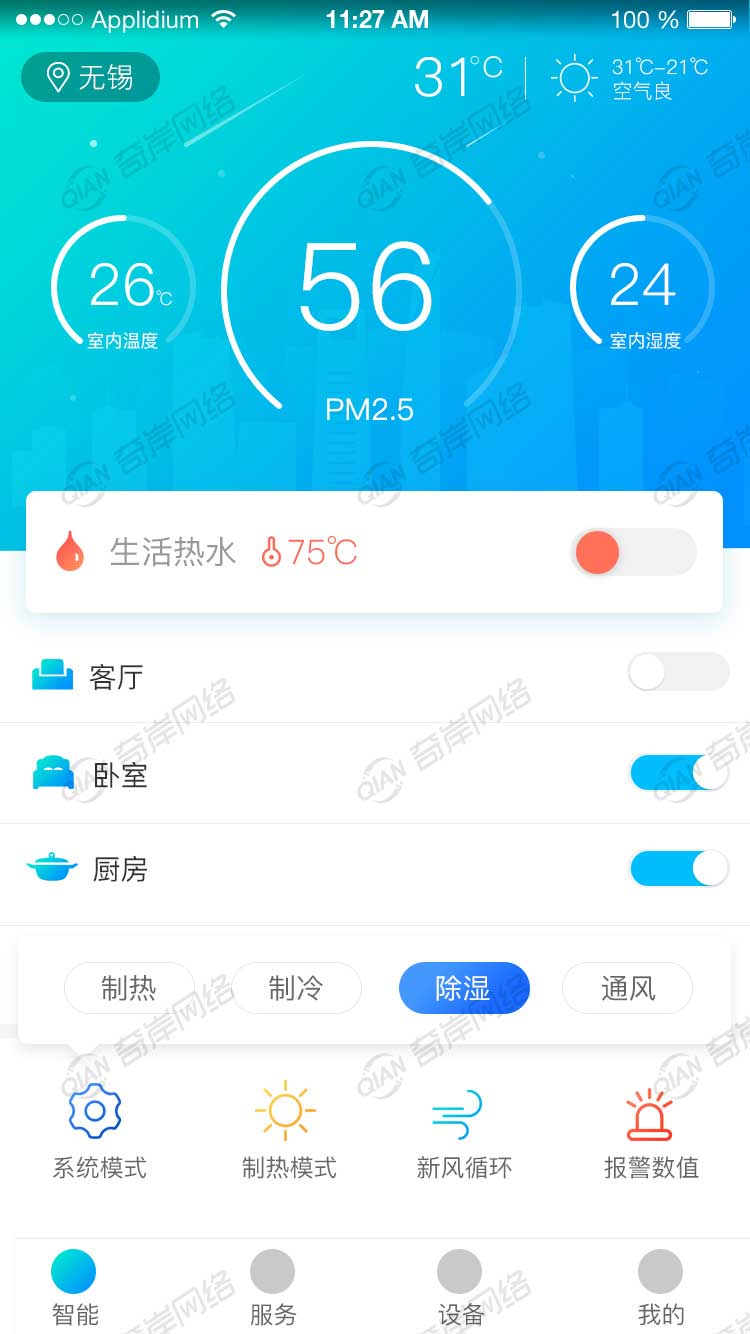Viewport: 750px width, 1334px height.
Task: Turn off the 卧室 switch
Action: point(678,773)
